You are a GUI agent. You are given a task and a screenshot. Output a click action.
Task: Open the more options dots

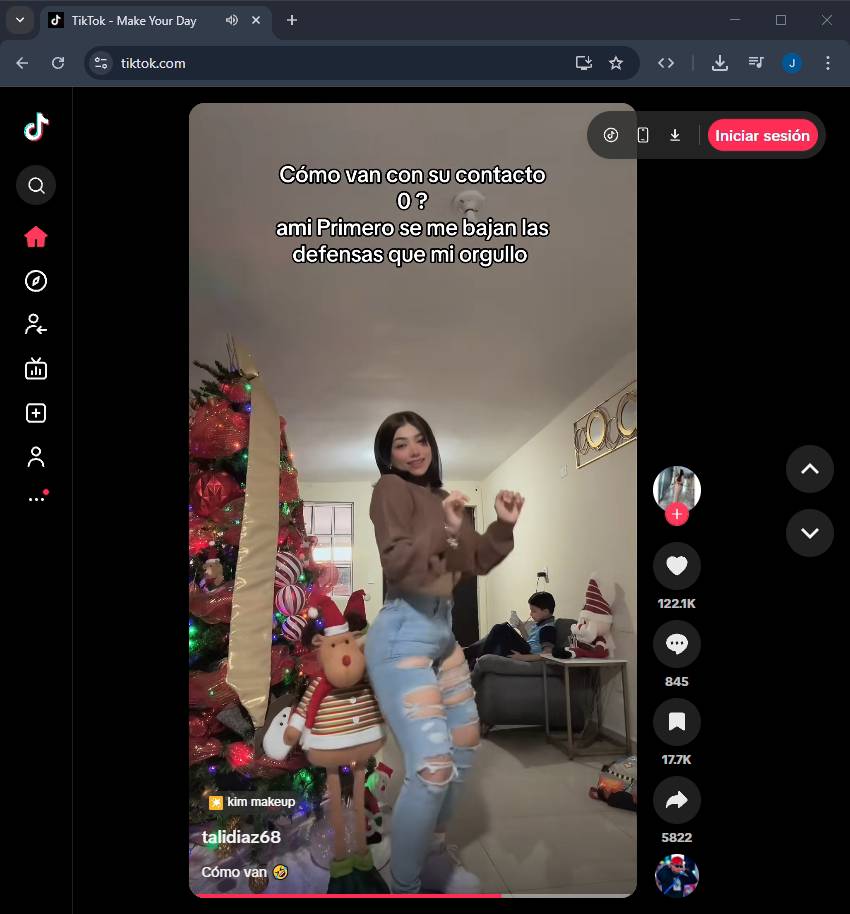pyautogui.click(x=37, y=498)
